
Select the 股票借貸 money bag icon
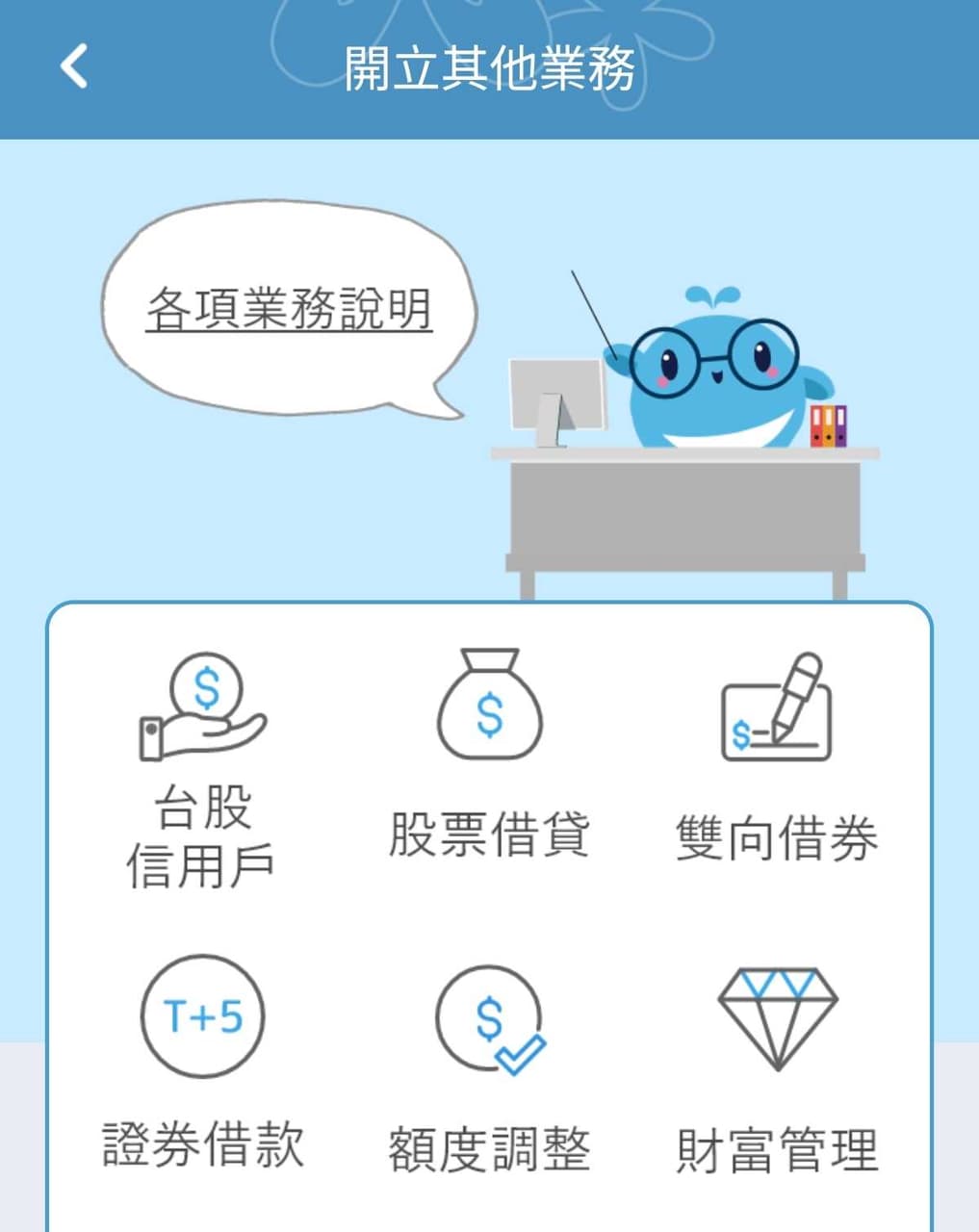point(490,703)
